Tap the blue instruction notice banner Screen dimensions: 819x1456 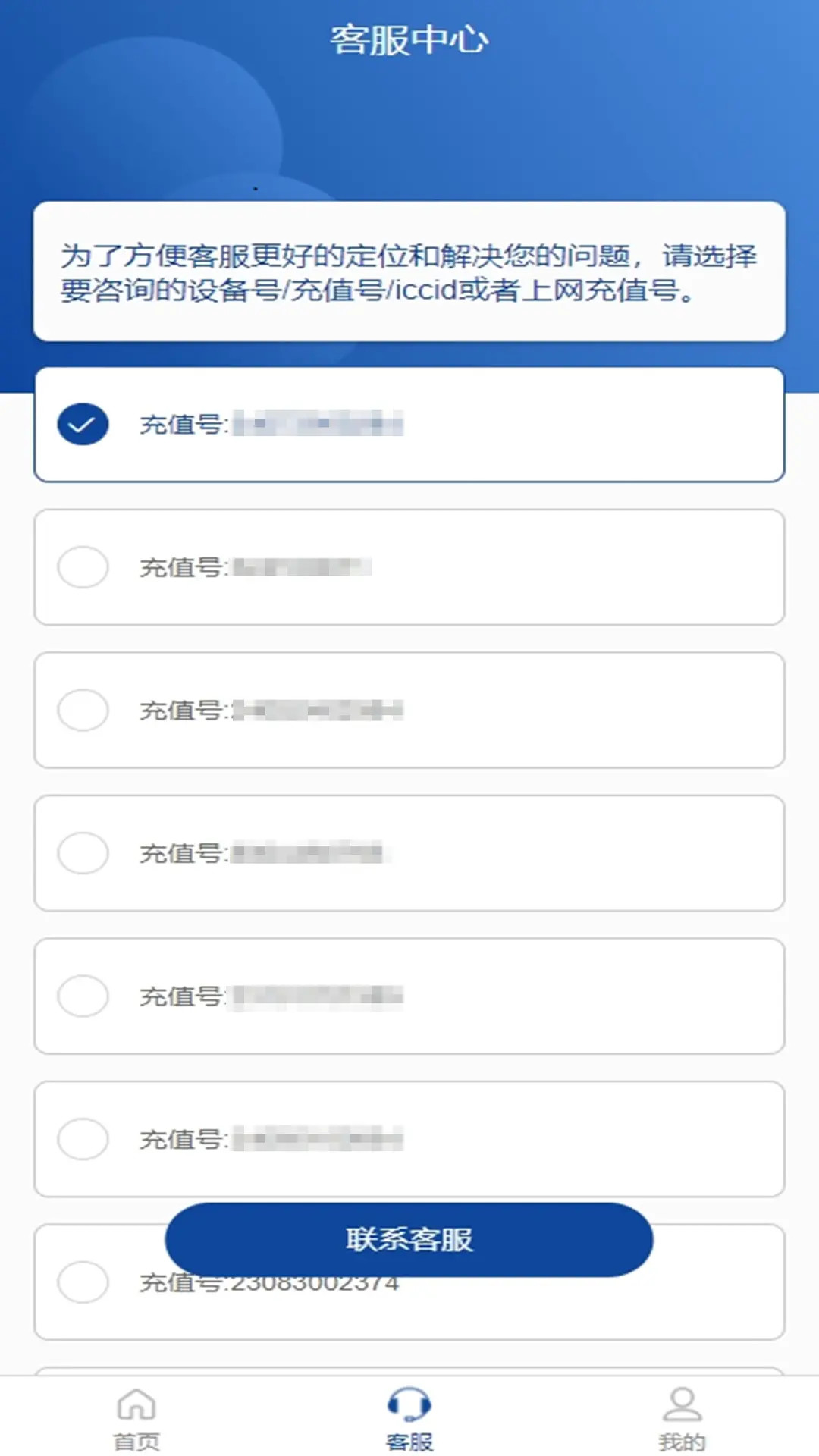409,273
